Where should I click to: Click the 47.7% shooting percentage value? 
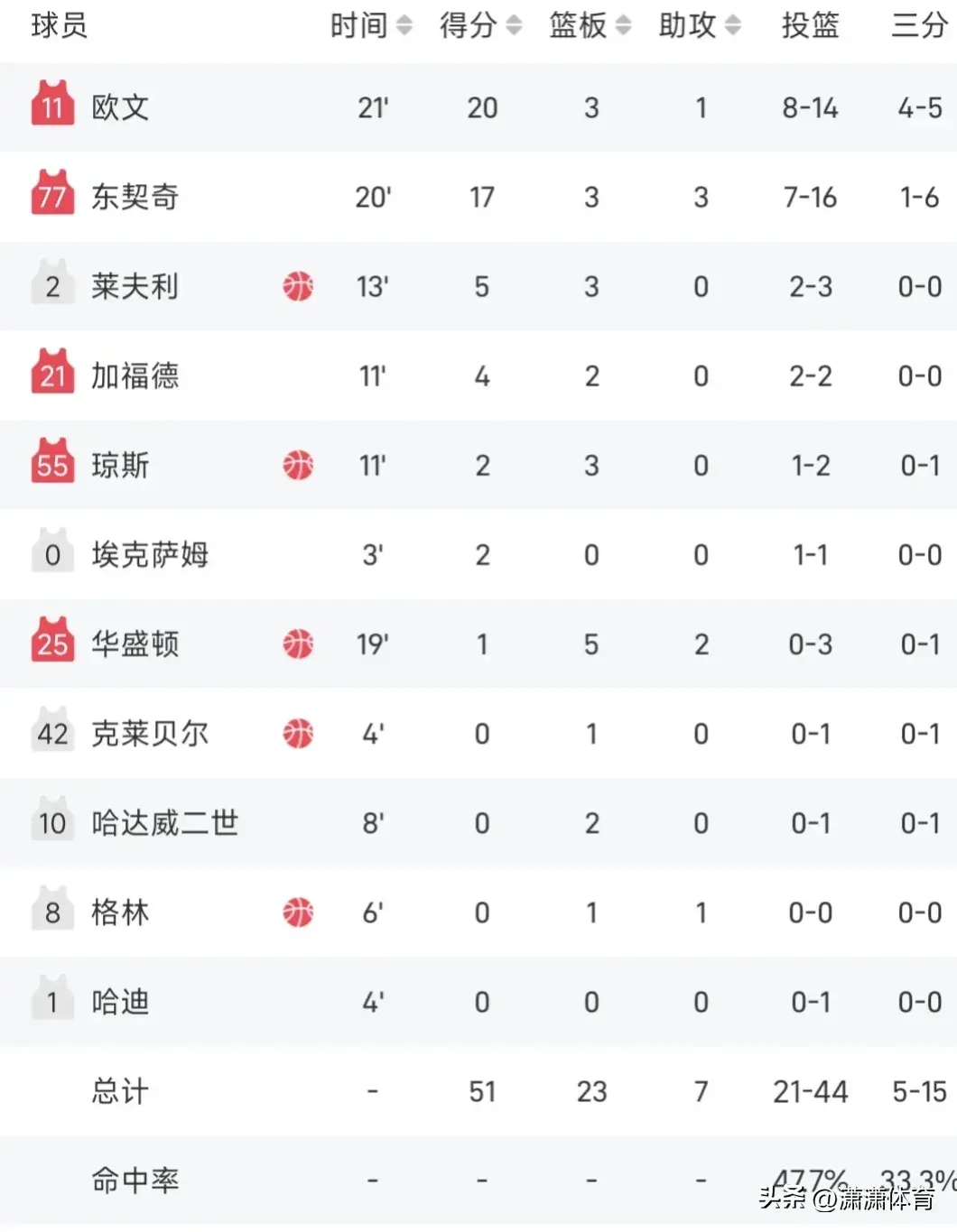pos(806,1179)
